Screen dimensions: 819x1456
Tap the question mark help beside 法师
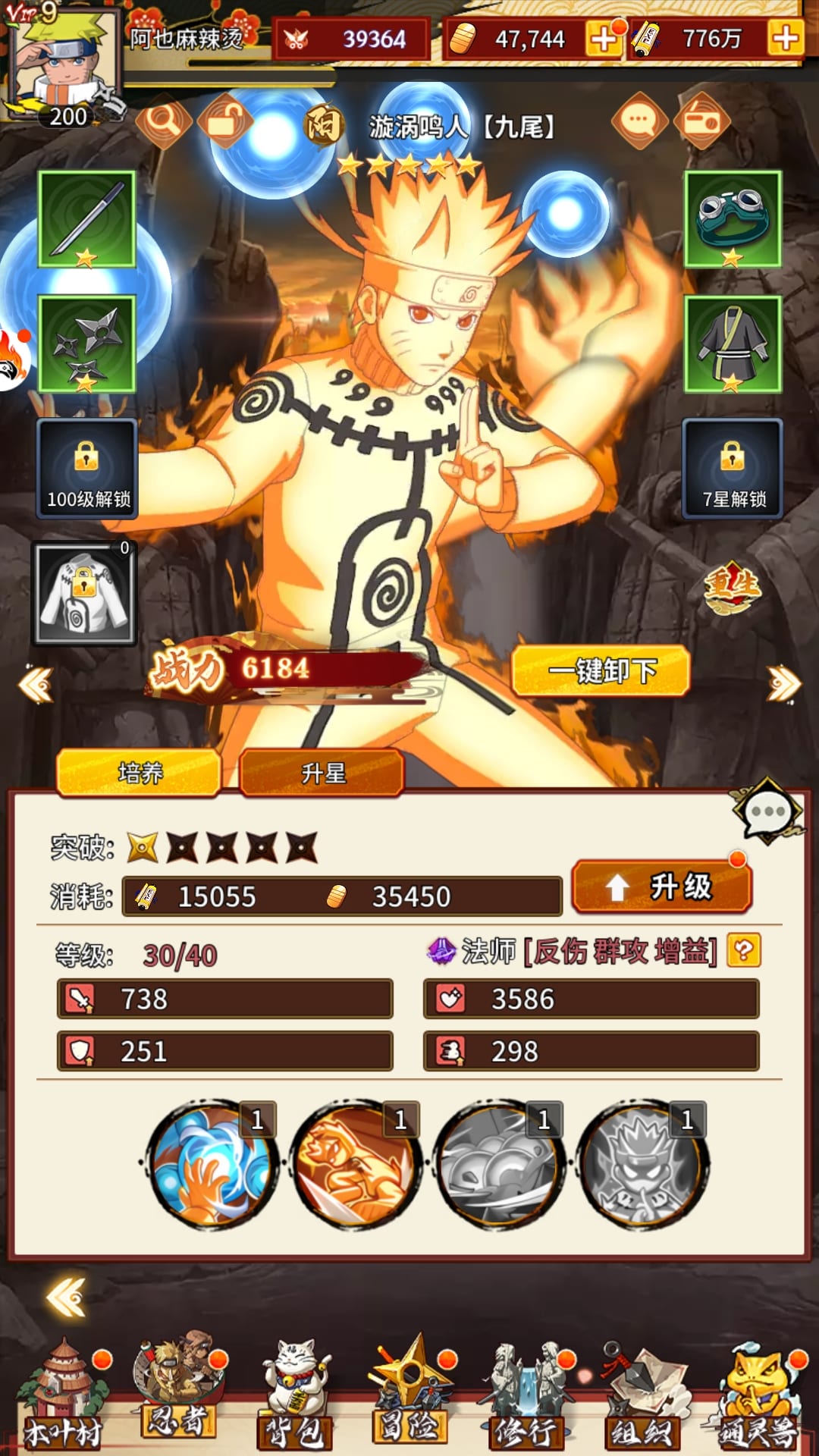[743, 950]
